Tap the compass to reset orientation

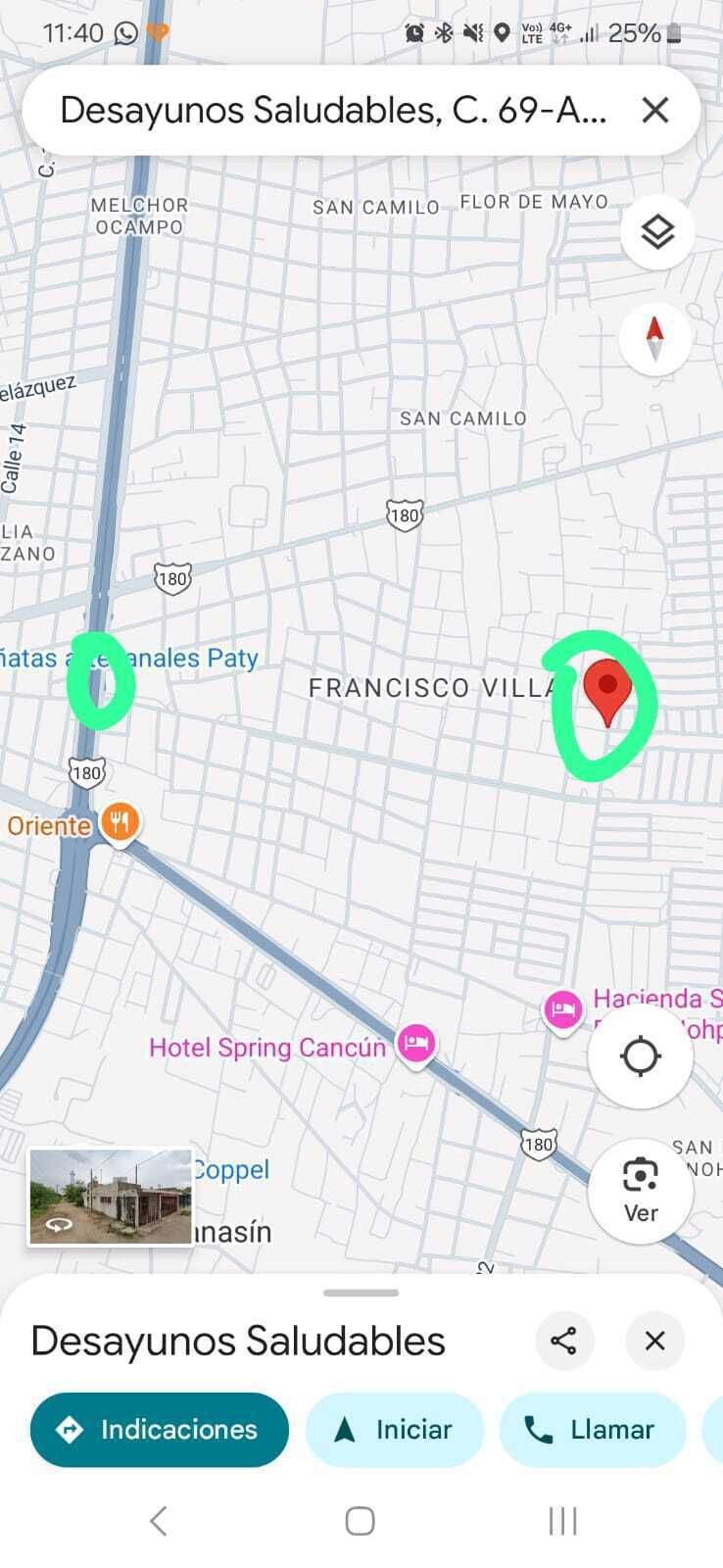point(655,338)
